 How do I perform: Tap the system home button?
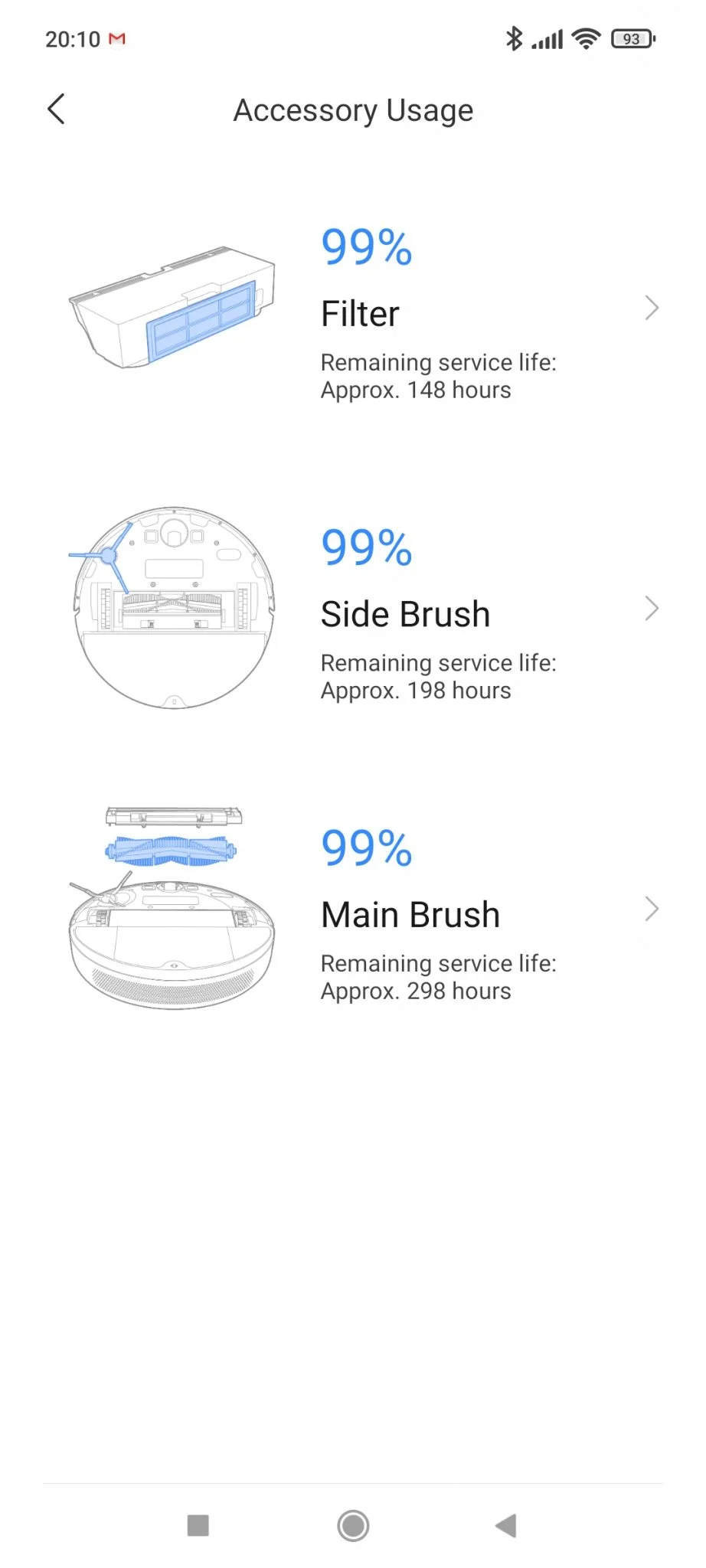353,1525
